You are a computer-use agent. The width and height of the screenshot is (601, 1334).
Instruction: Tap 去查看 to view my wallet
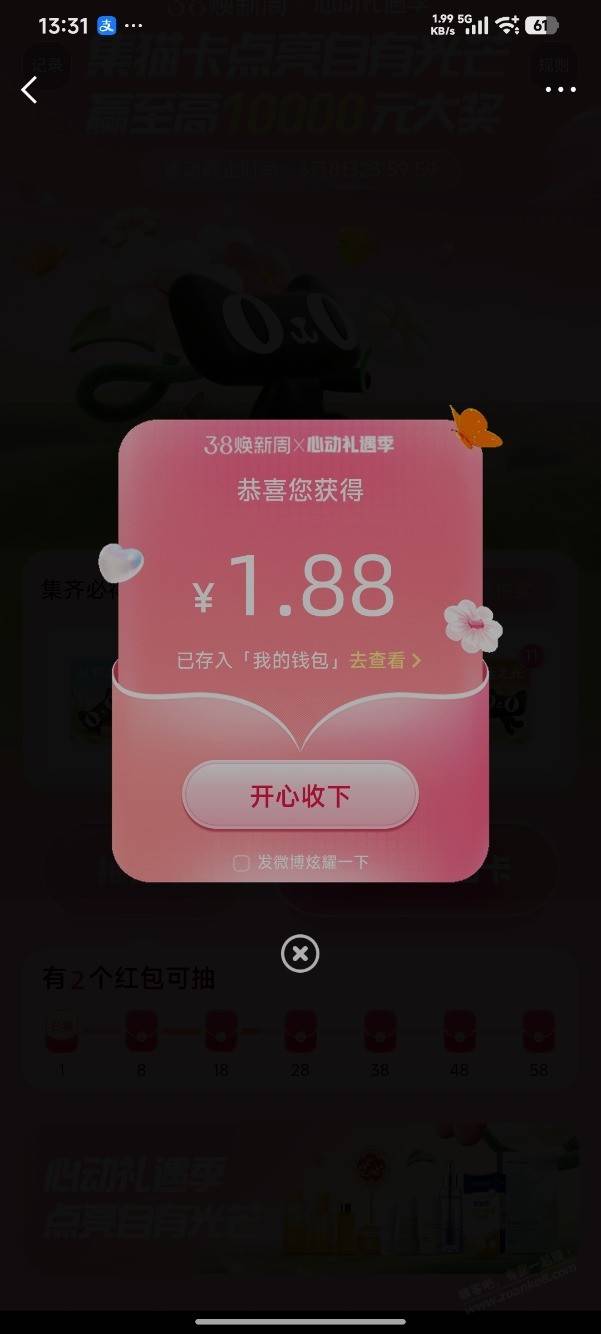coord(385,660)
